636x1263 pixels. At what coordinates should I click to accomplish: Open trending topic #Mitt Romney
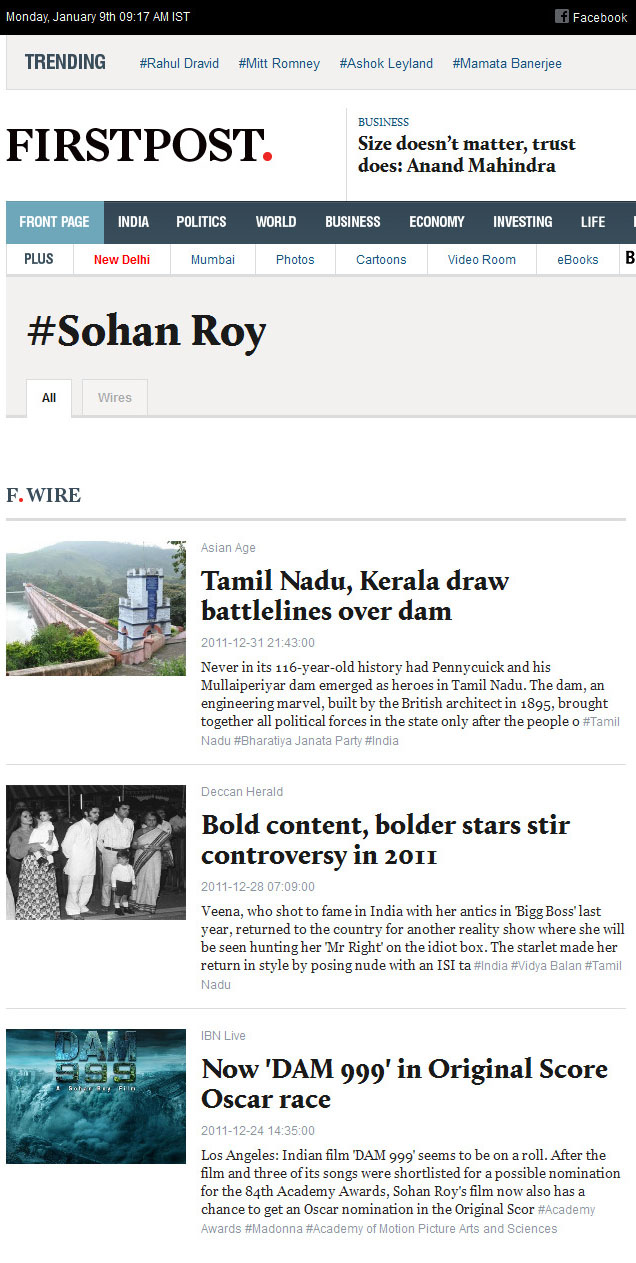(279, 63)
